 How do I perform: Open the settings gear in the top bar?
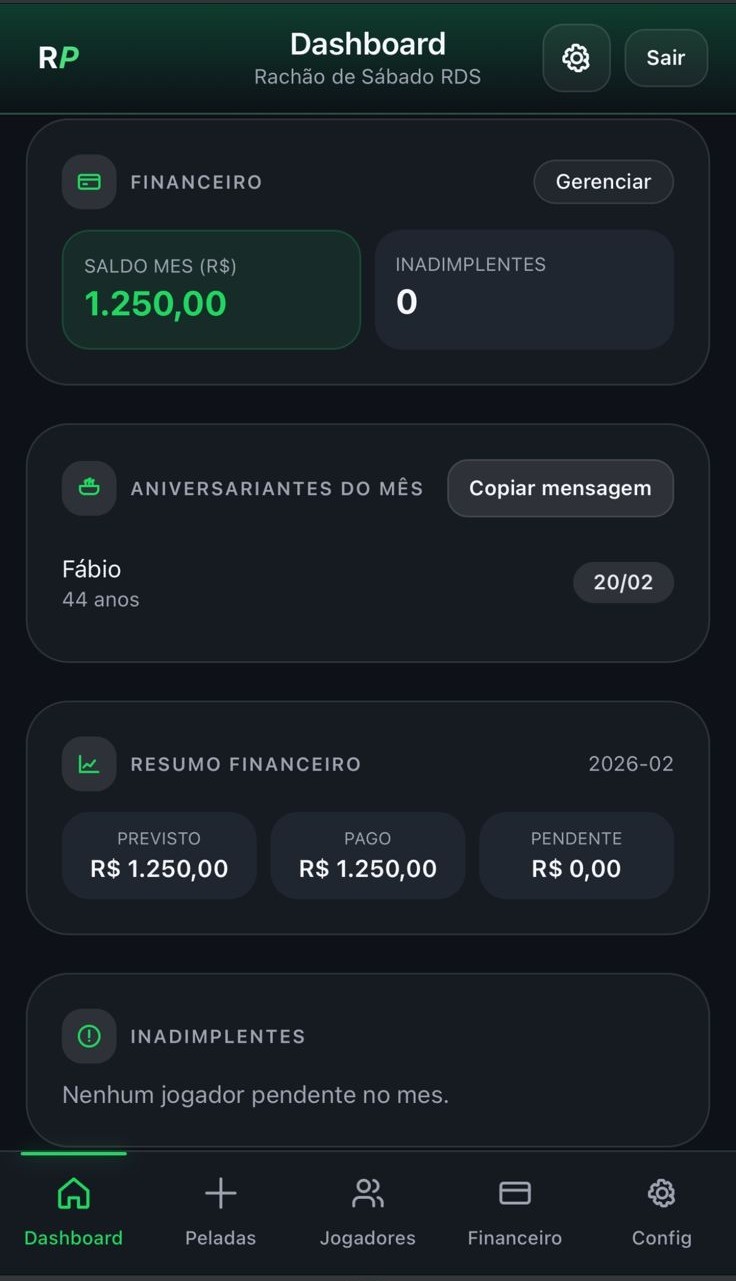pyautogui.click(x=576, y=58)
